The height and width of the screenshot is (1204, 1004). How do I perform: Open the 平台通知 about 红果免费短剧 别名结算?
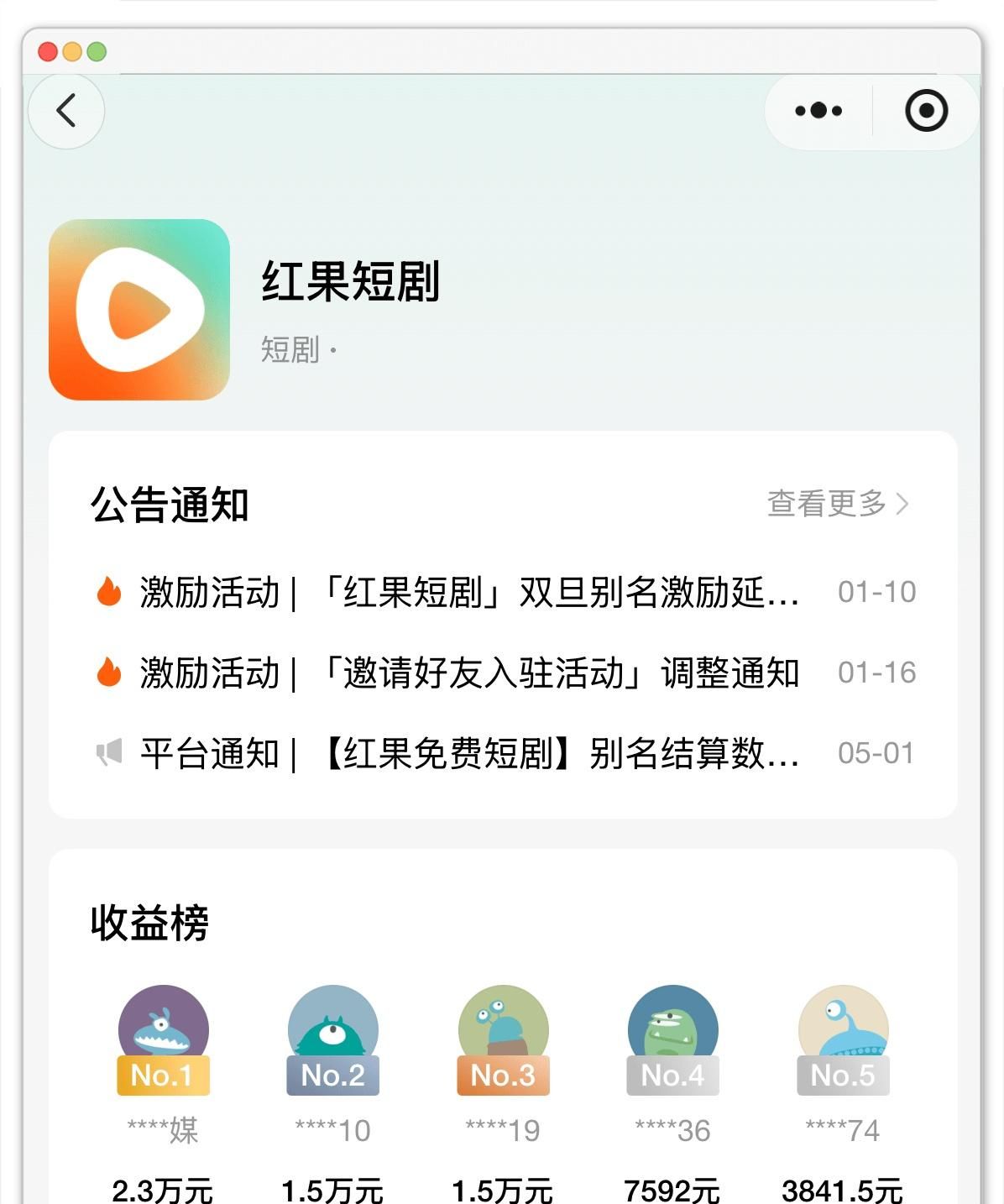468,754
